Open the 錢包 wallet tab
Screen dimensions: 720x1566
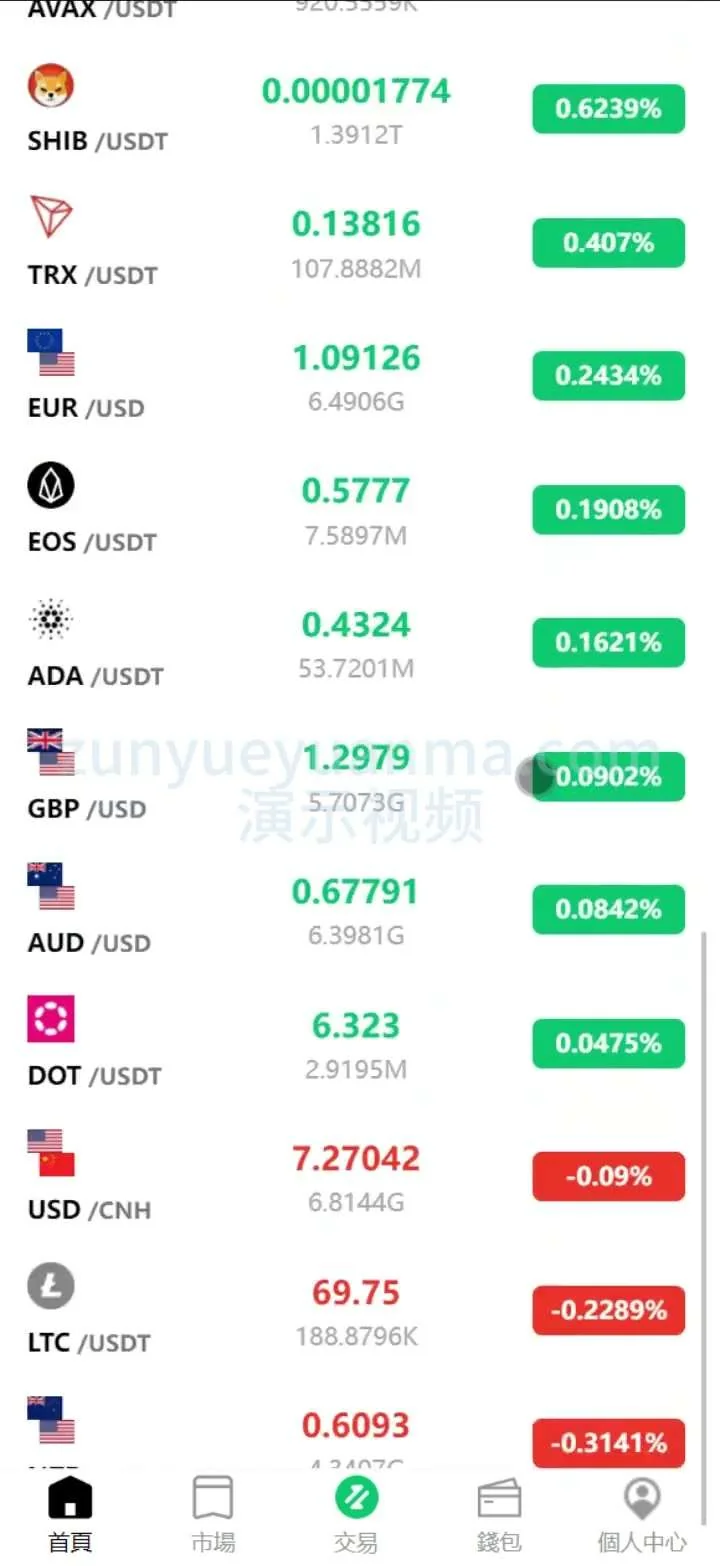point(499,1514)
